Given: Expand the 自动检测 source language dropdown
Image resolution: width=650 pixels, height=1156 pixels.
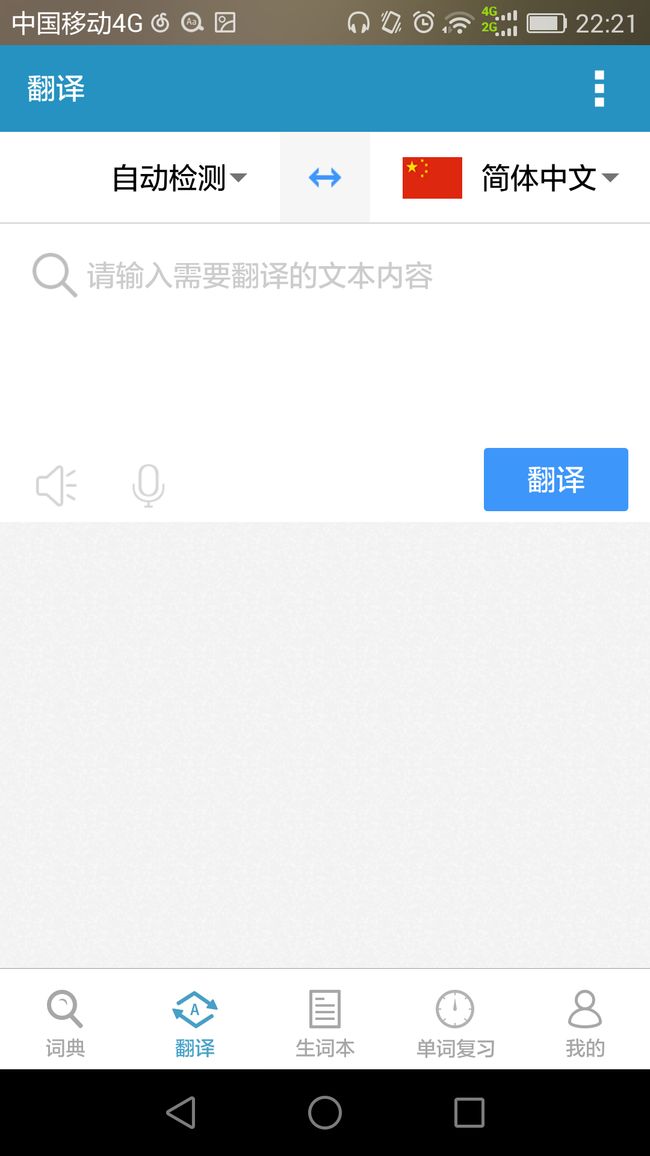Looking at the screenshot, I should pyautogui.click(x=179, y=178).
